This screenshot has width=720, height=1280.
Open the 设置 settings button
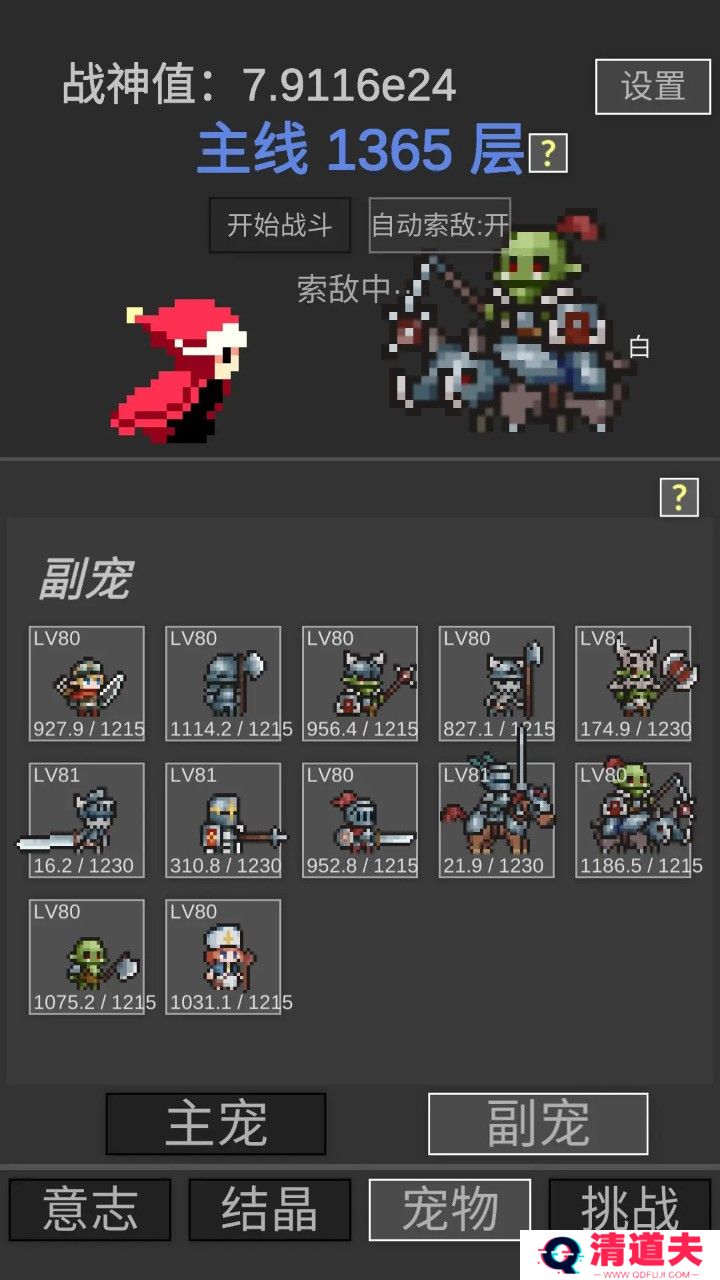coord(653,87)
